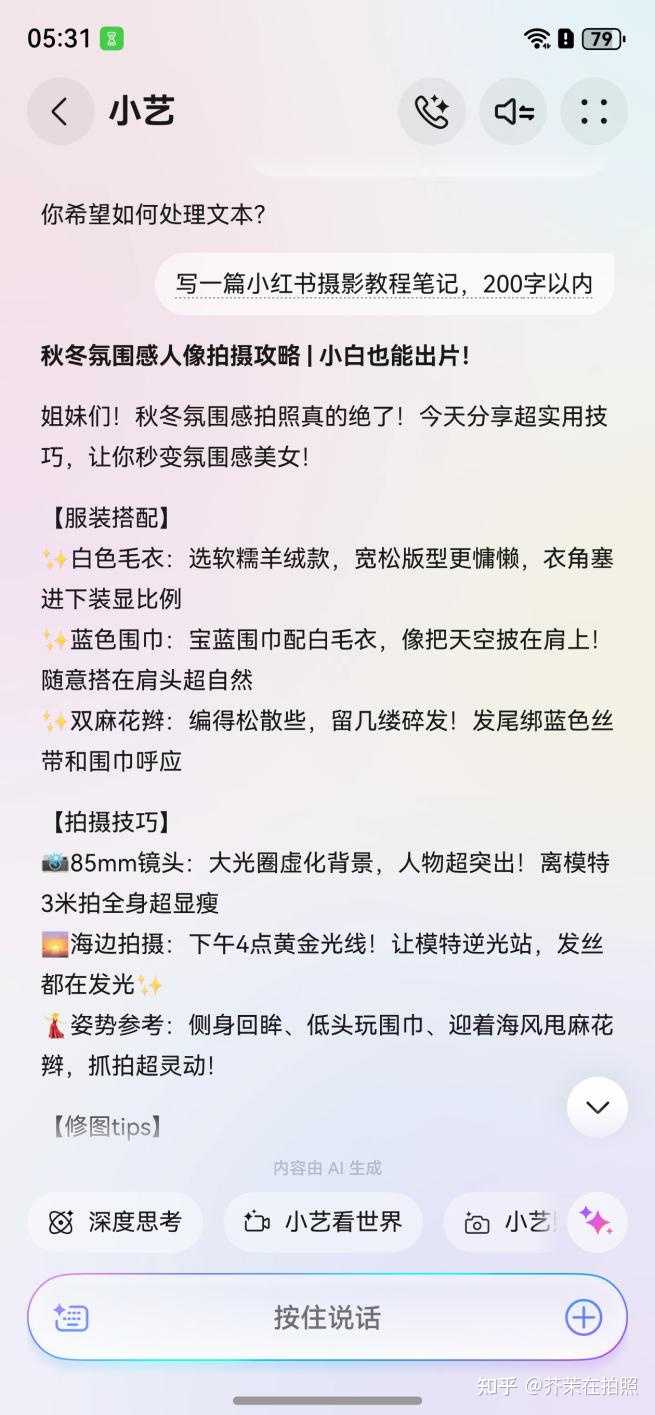Start a voice call with 小艺

pos(432,112)
